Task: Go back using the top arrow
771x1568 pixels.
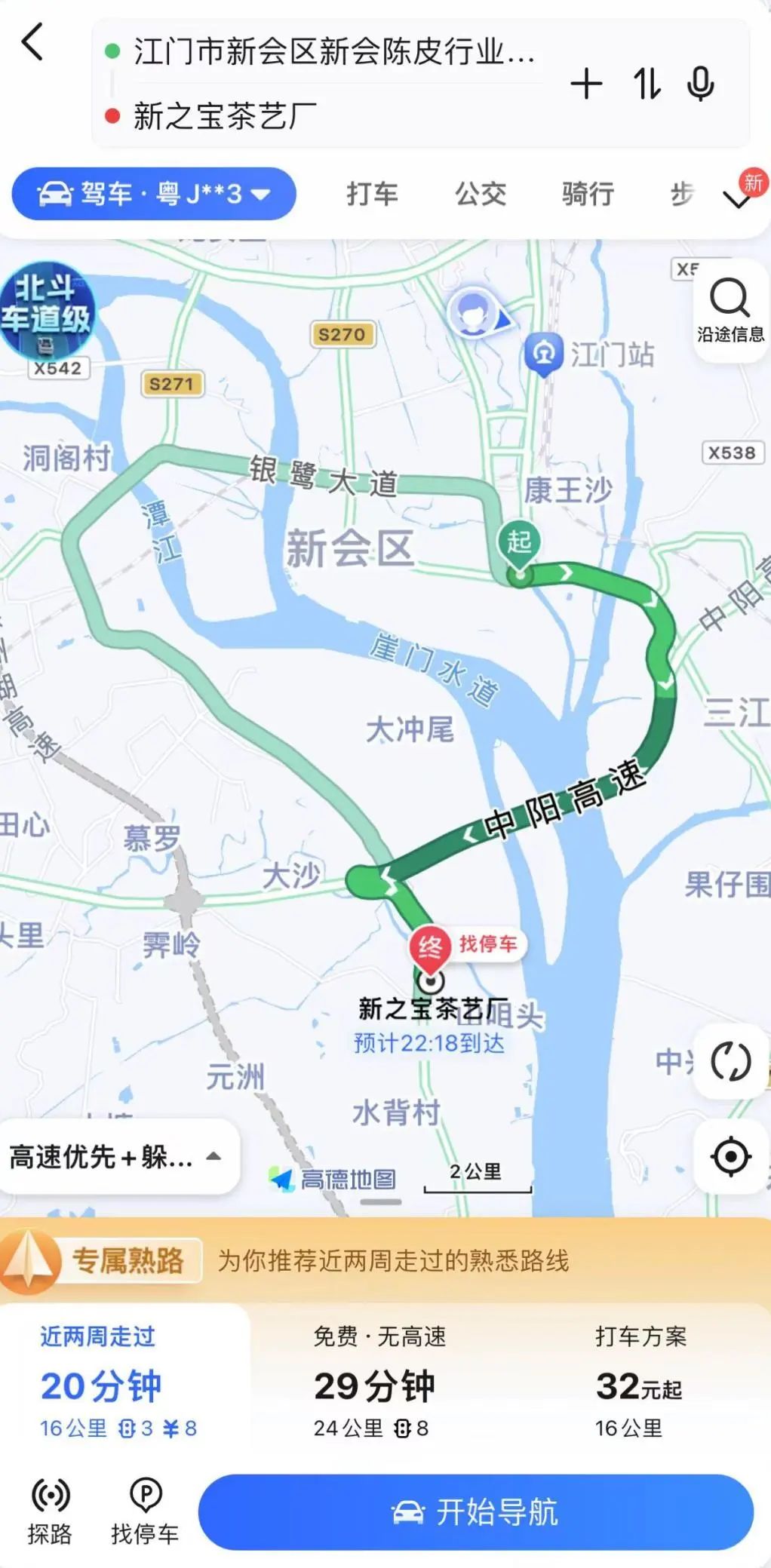Action: (x=32, y=42)
